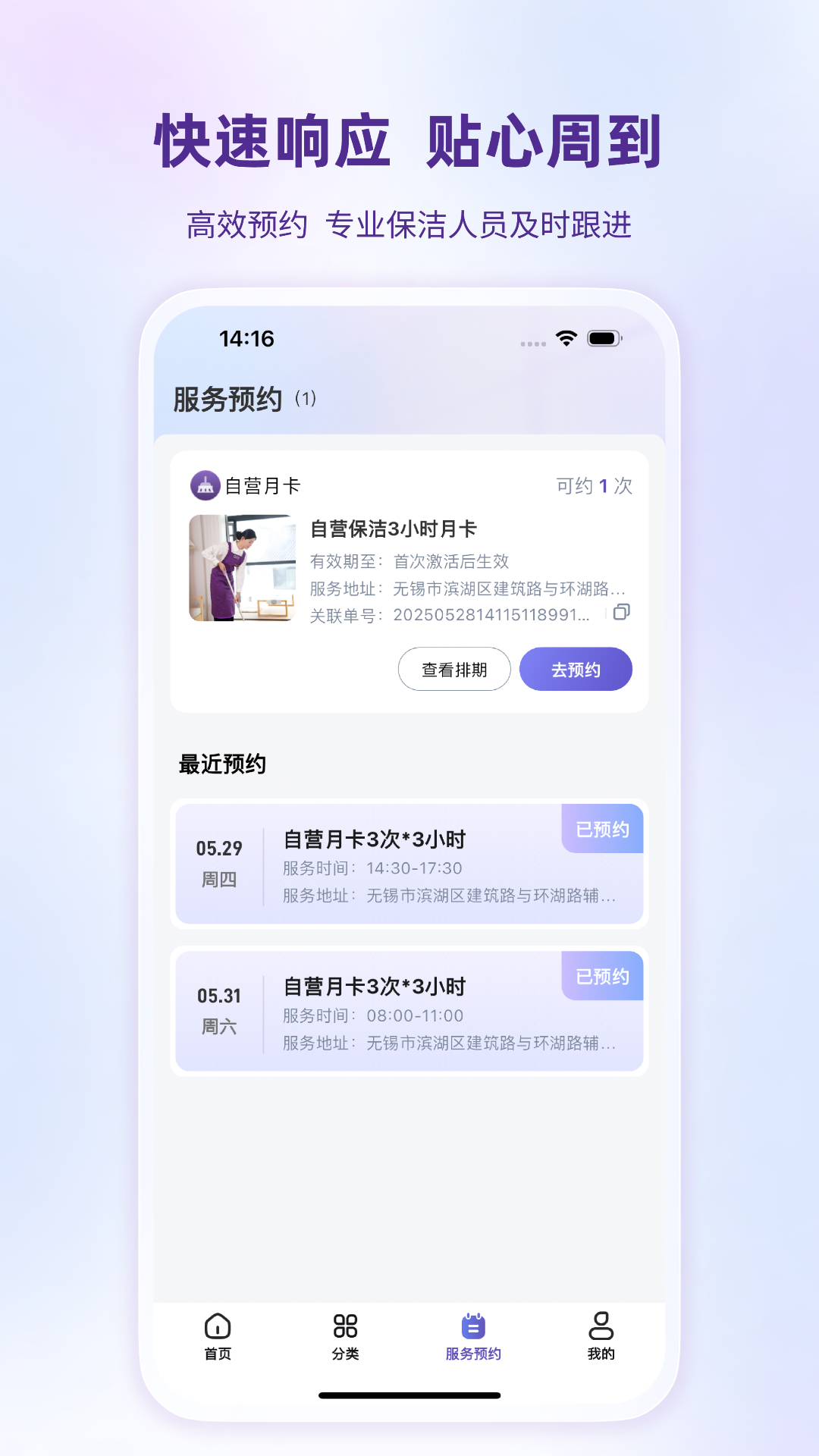Tap the 可约 1 次 label on the card

coord(595,486)
